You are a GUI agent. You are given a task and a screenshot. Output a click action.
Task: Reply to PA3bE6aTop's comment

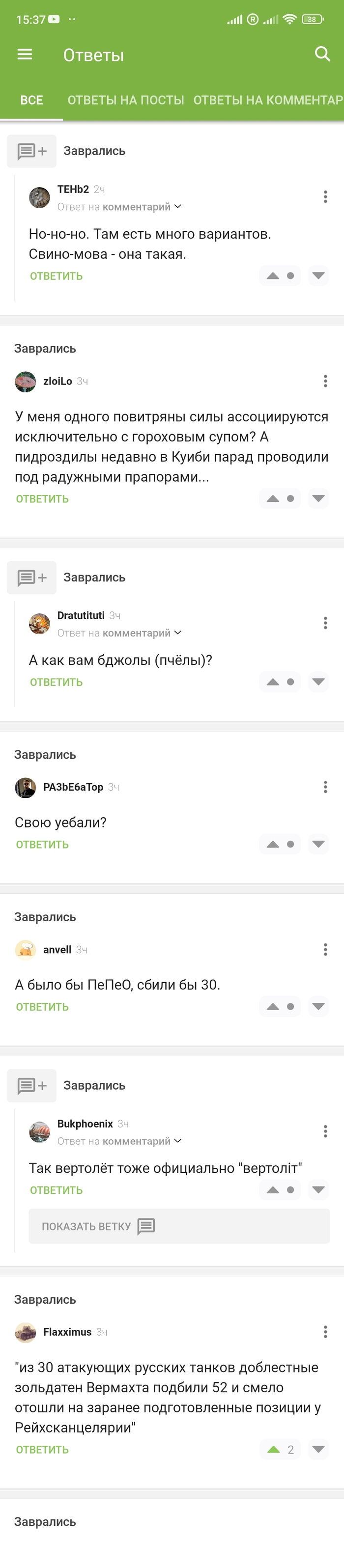click(x=42, y=844)
